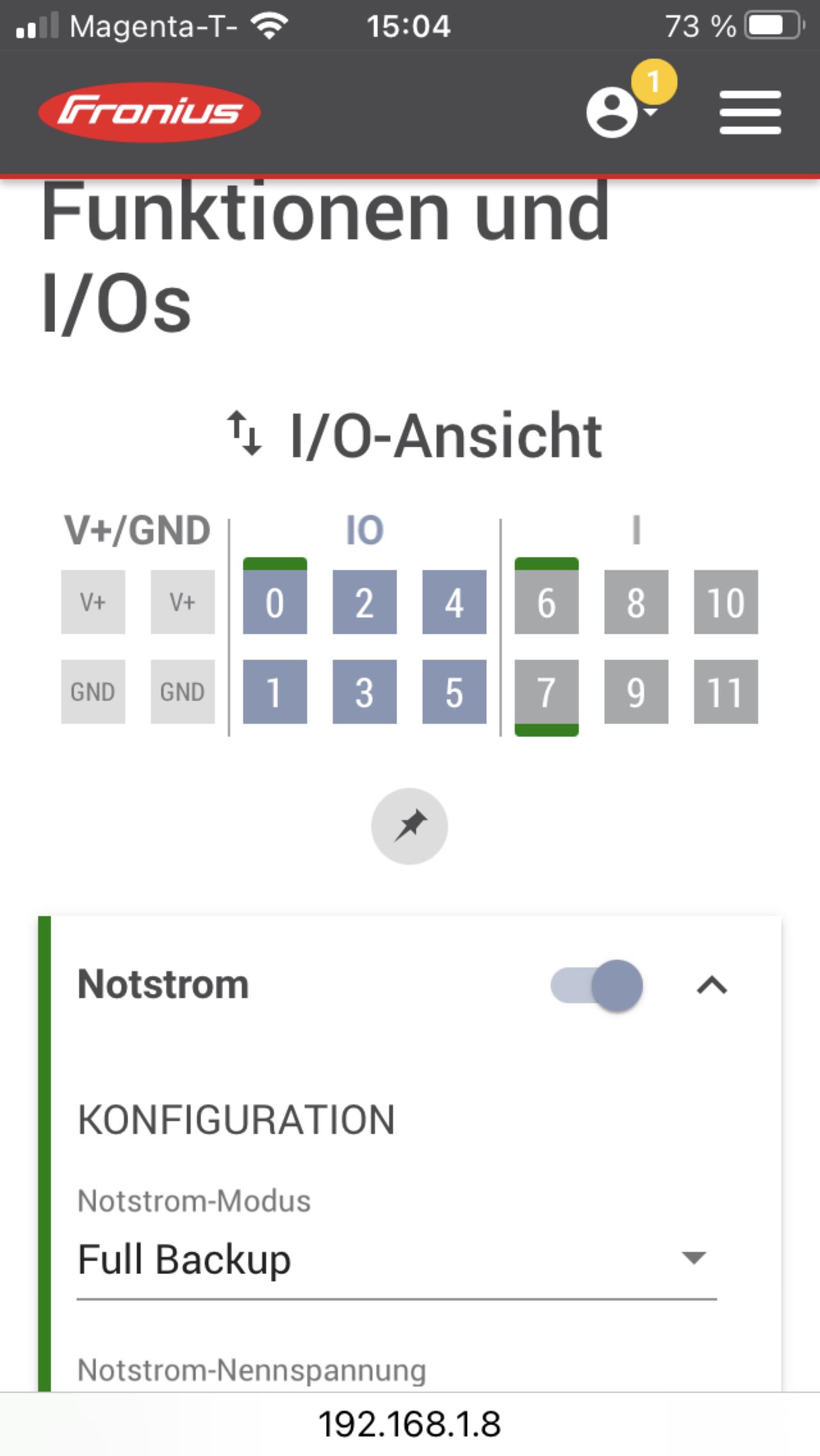Screen dimensions: 820x1456
Task: Open the user account icon
Action: pyautogui.click(x=612, y=112)
